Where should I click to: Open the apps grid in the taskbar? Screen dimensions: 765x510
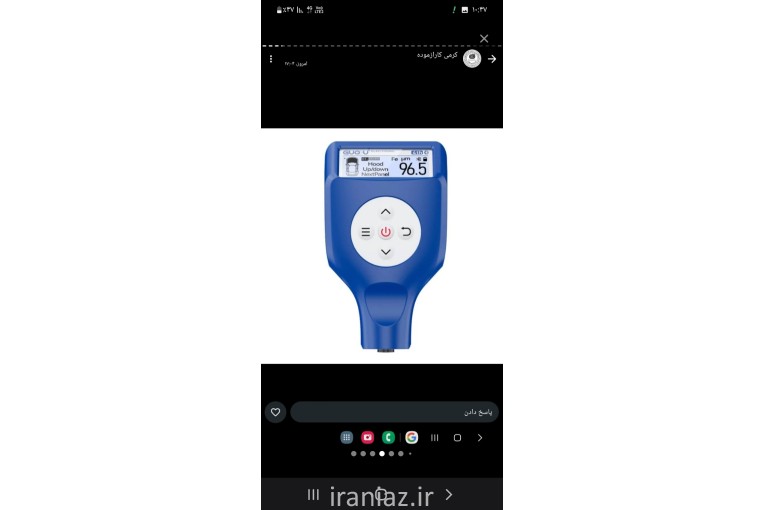point(346,437)
